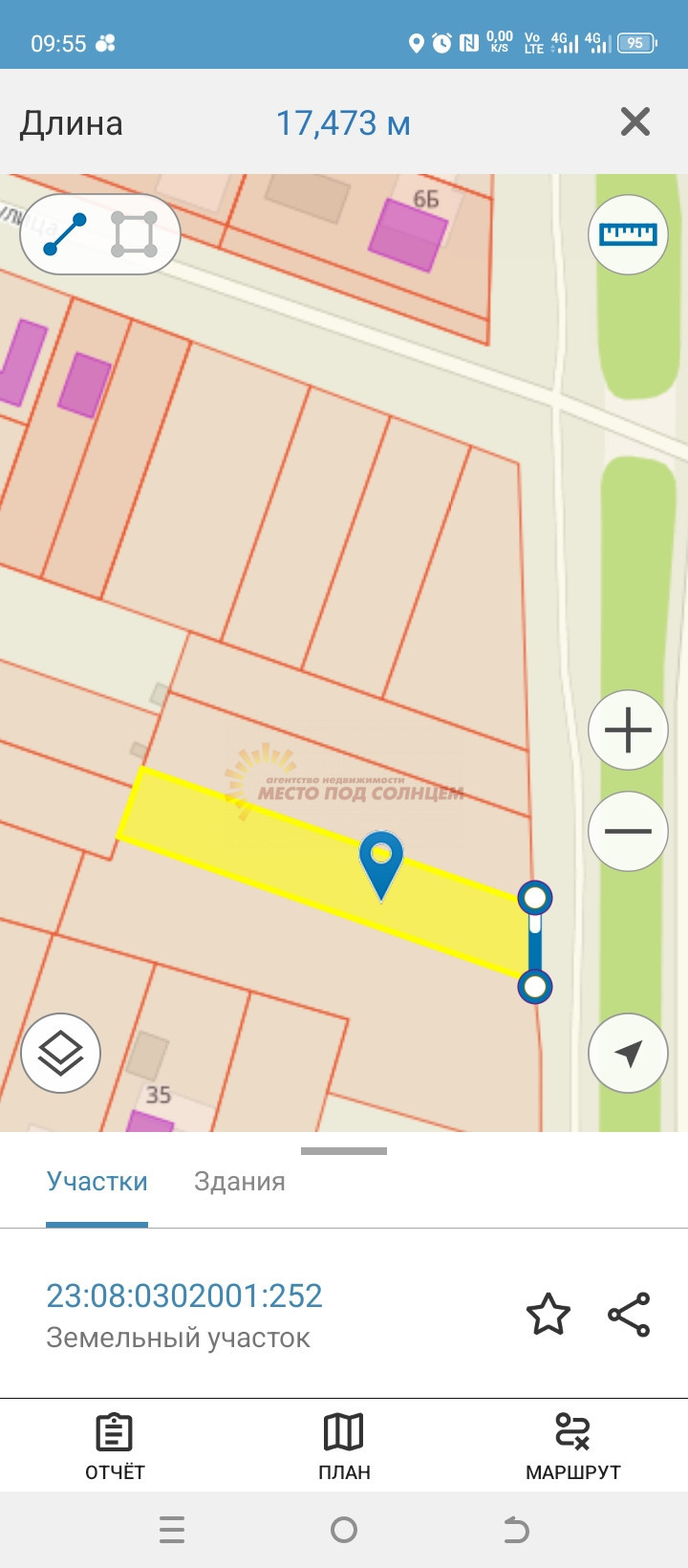Switch to the Участки tab
688x1568 pixels.
click(97, 1182)
